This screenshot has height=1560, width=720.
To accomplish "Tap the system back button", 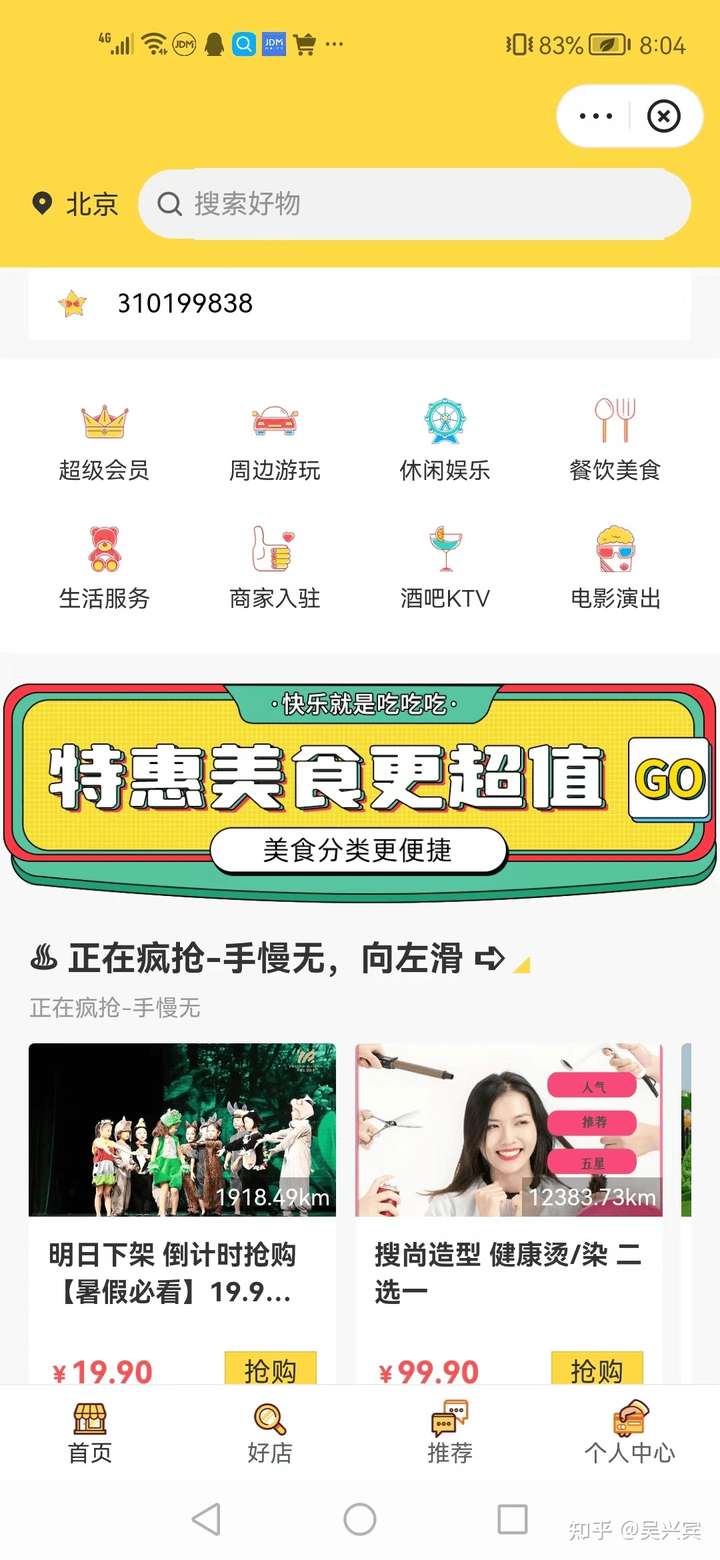I will coord(206,1520).
